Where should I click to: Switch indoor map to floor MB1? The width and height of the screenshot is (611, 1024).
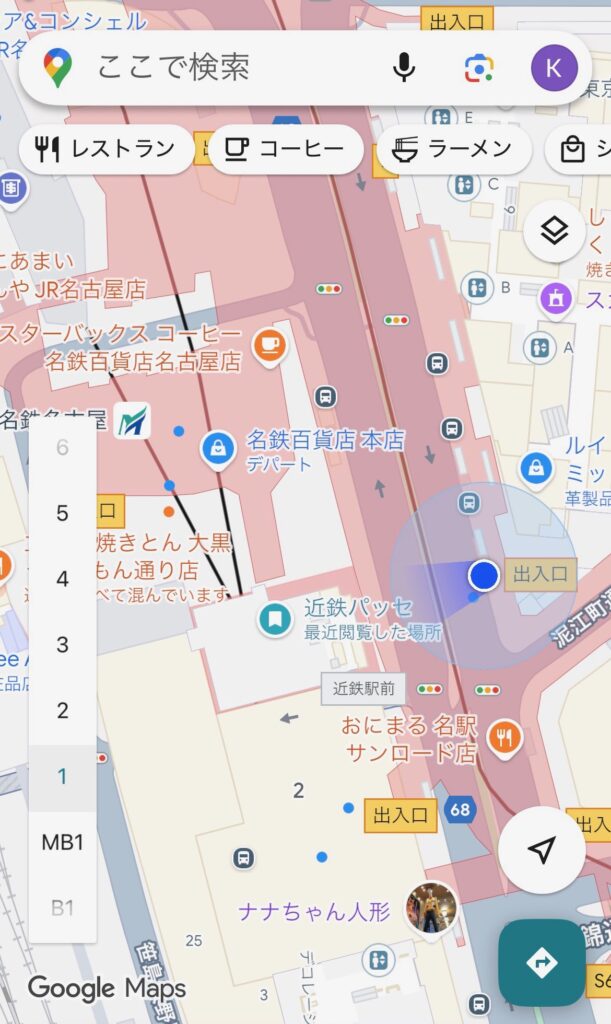pyautogui.click(x=62, y=842)
